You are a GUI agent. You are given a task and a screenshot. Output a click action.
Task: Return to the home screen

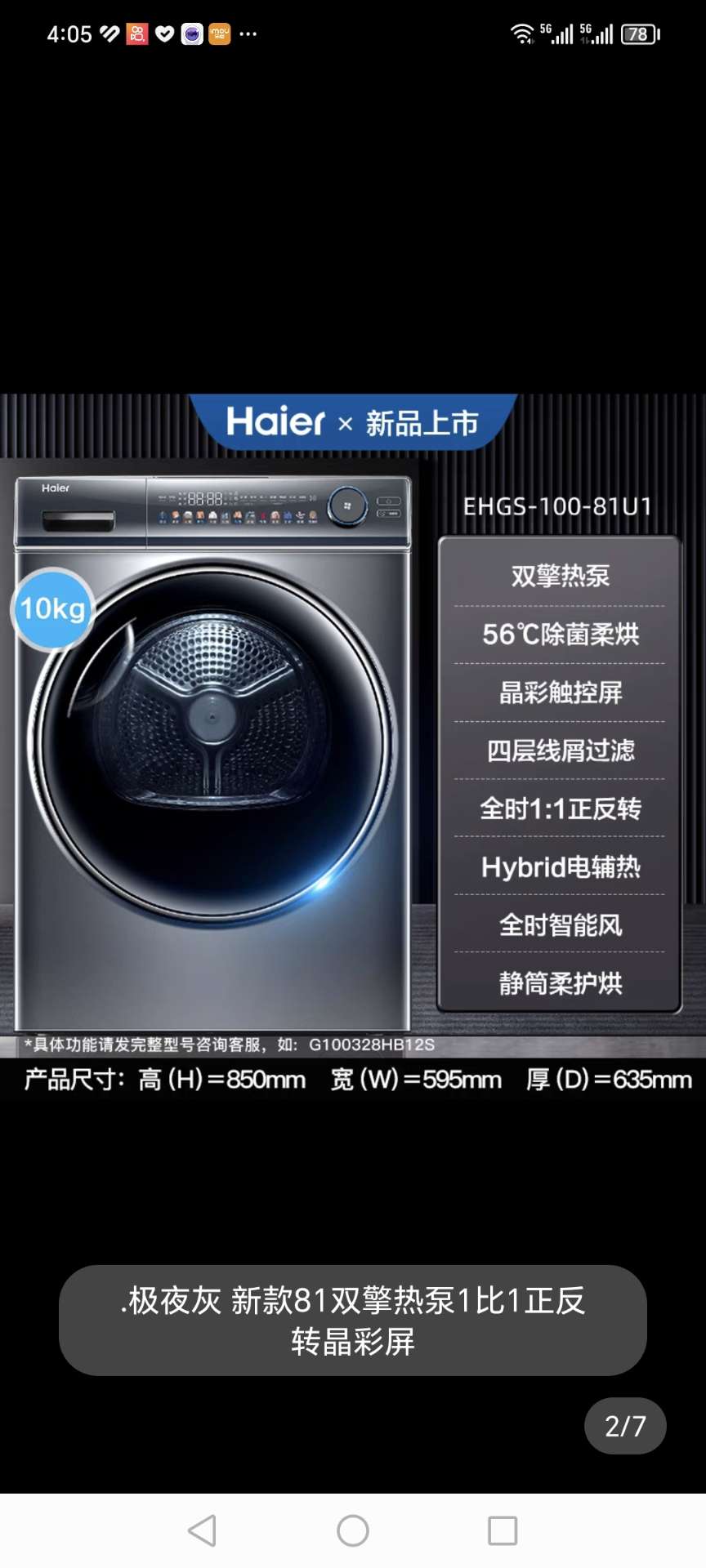[353, 1530]
